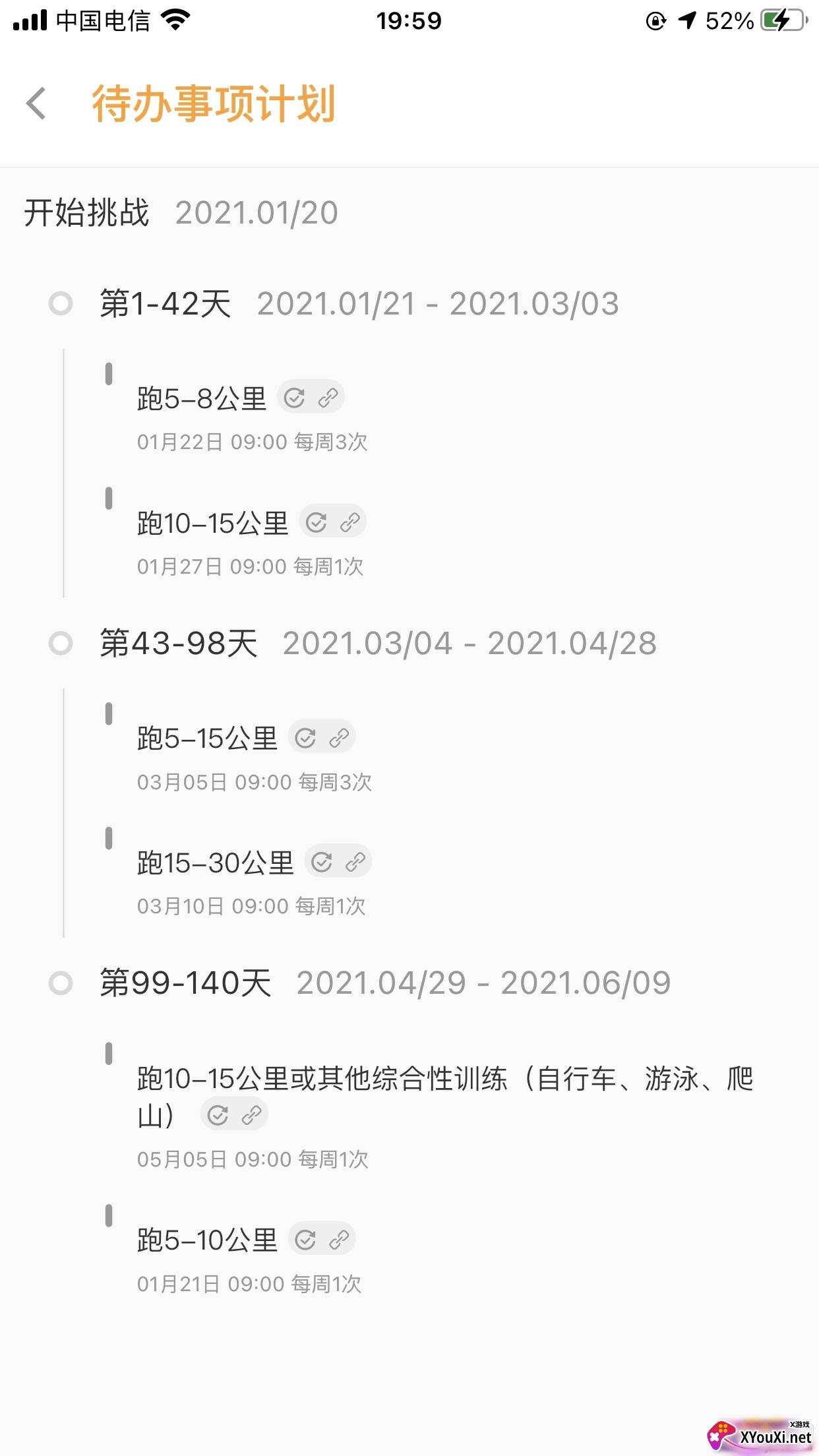
Task: Toggle the completion circle for 第43-98天
Action: (61, 644)
